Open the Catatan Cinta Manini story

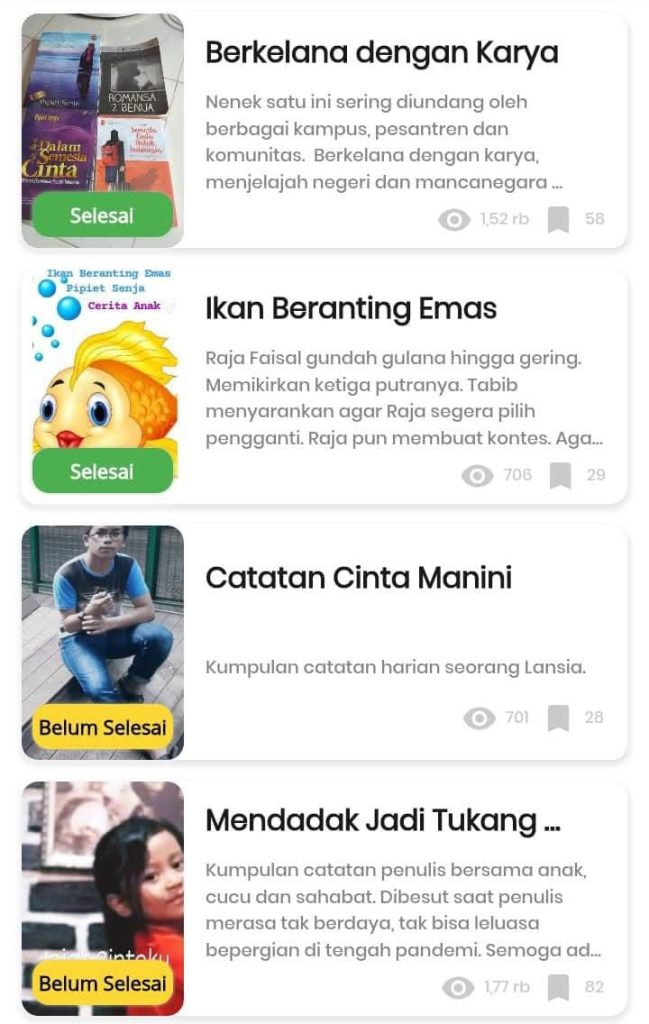358,578
